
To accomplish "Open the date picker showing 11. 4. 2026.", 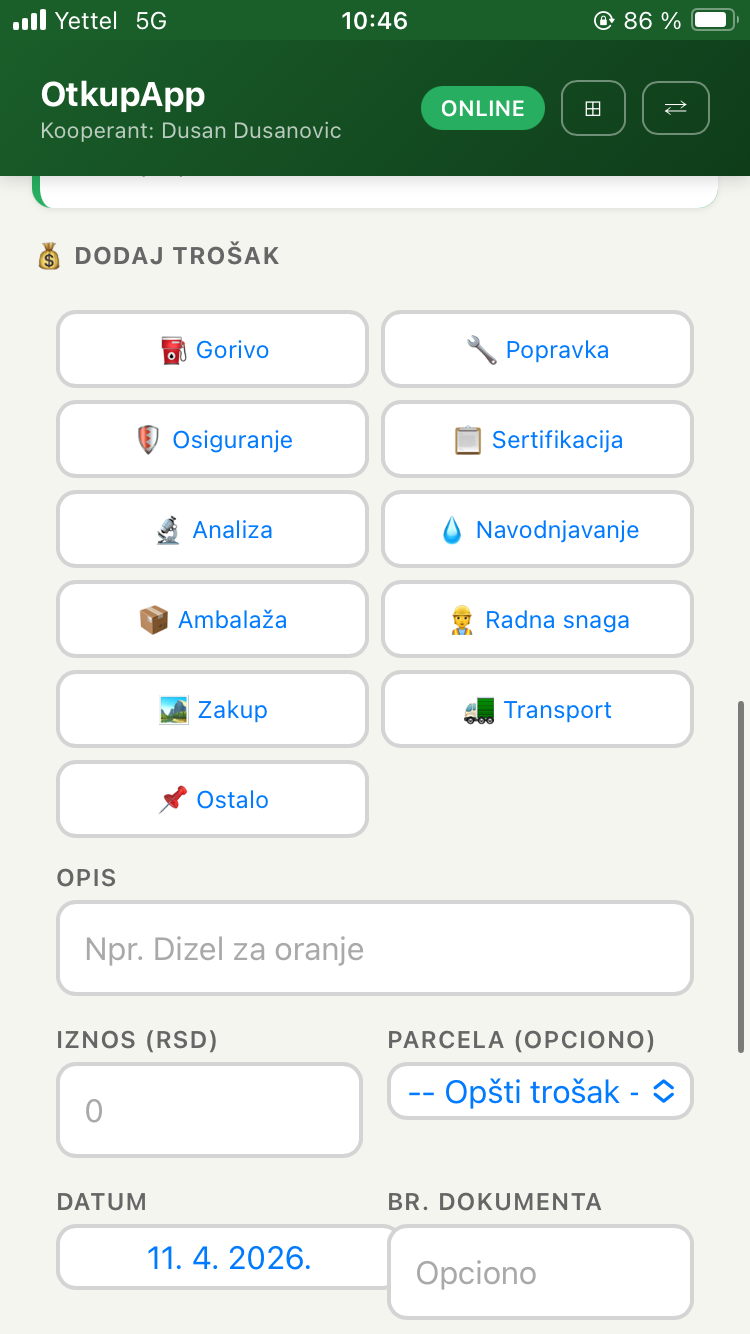I will [x=222, y=1257].
